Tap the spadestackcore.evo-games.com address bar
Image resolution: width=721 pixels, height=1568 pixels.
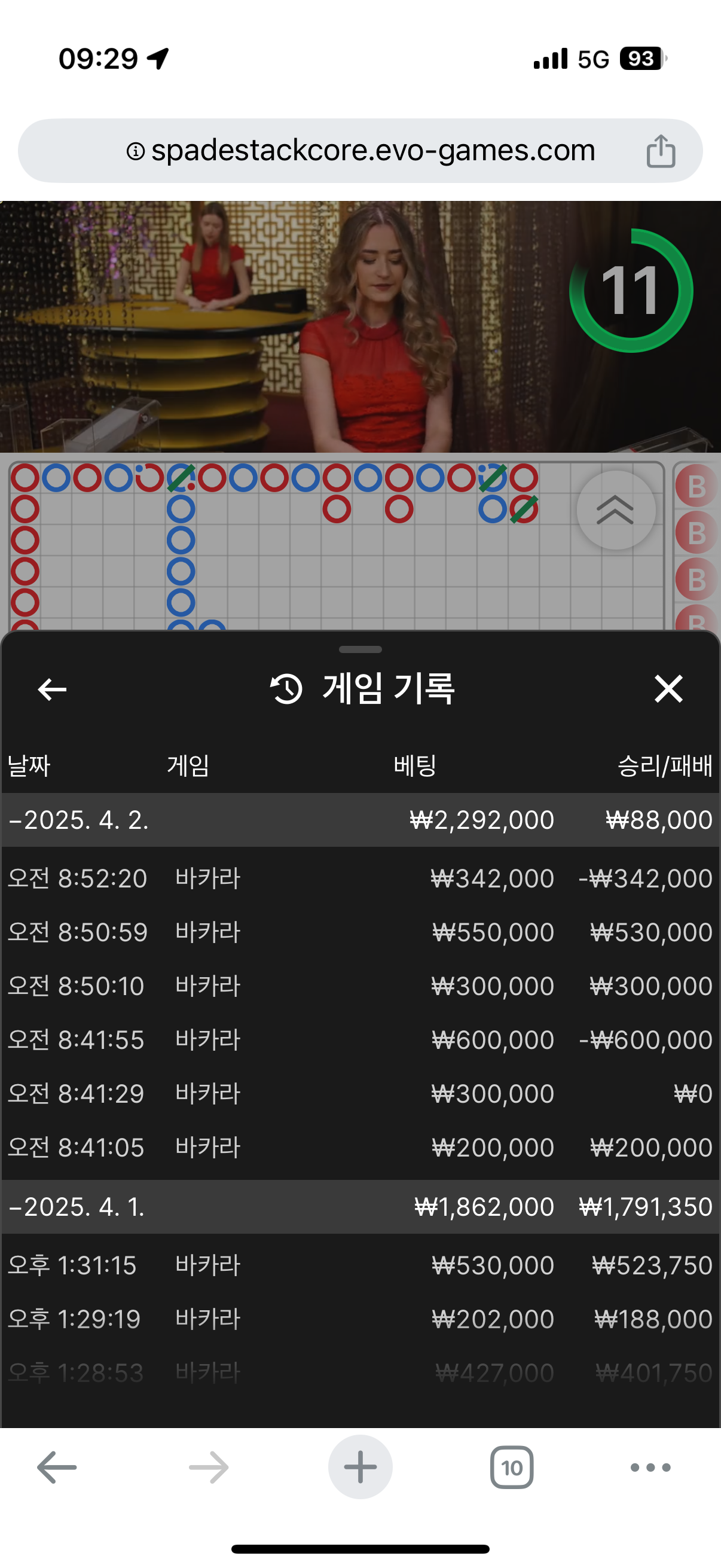pyautogui.click(x=360, y=150)
